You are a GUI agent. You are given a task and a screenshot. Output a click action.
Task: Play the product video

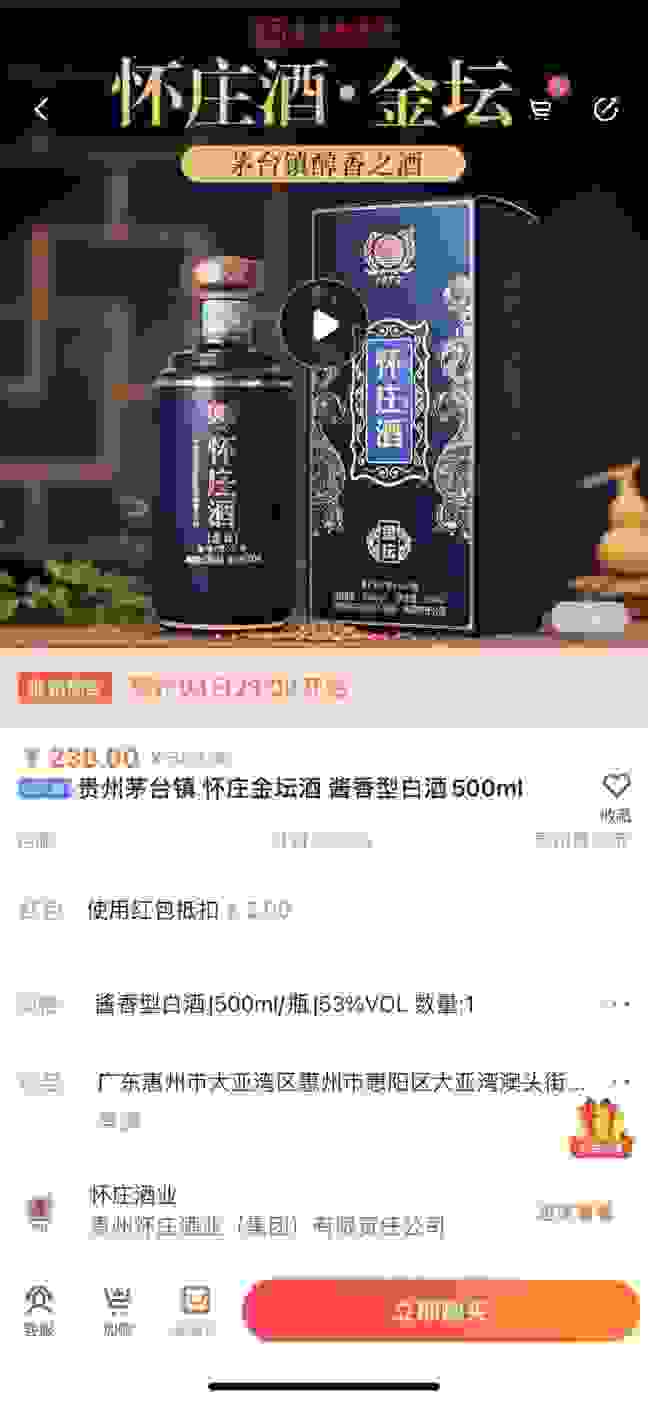coord(323,325)
